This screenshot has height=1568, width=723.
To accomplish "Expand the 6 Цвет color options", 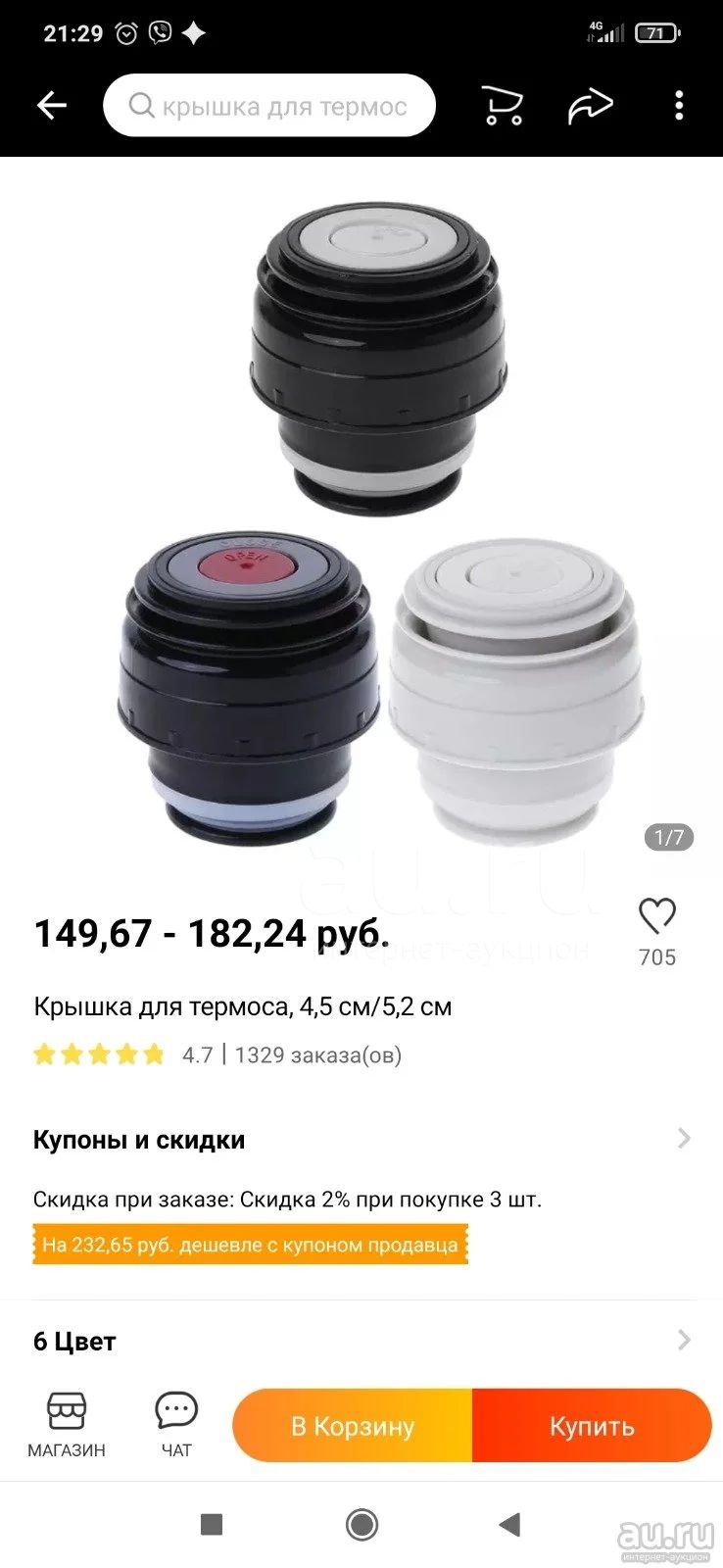I will [361, 1341].
